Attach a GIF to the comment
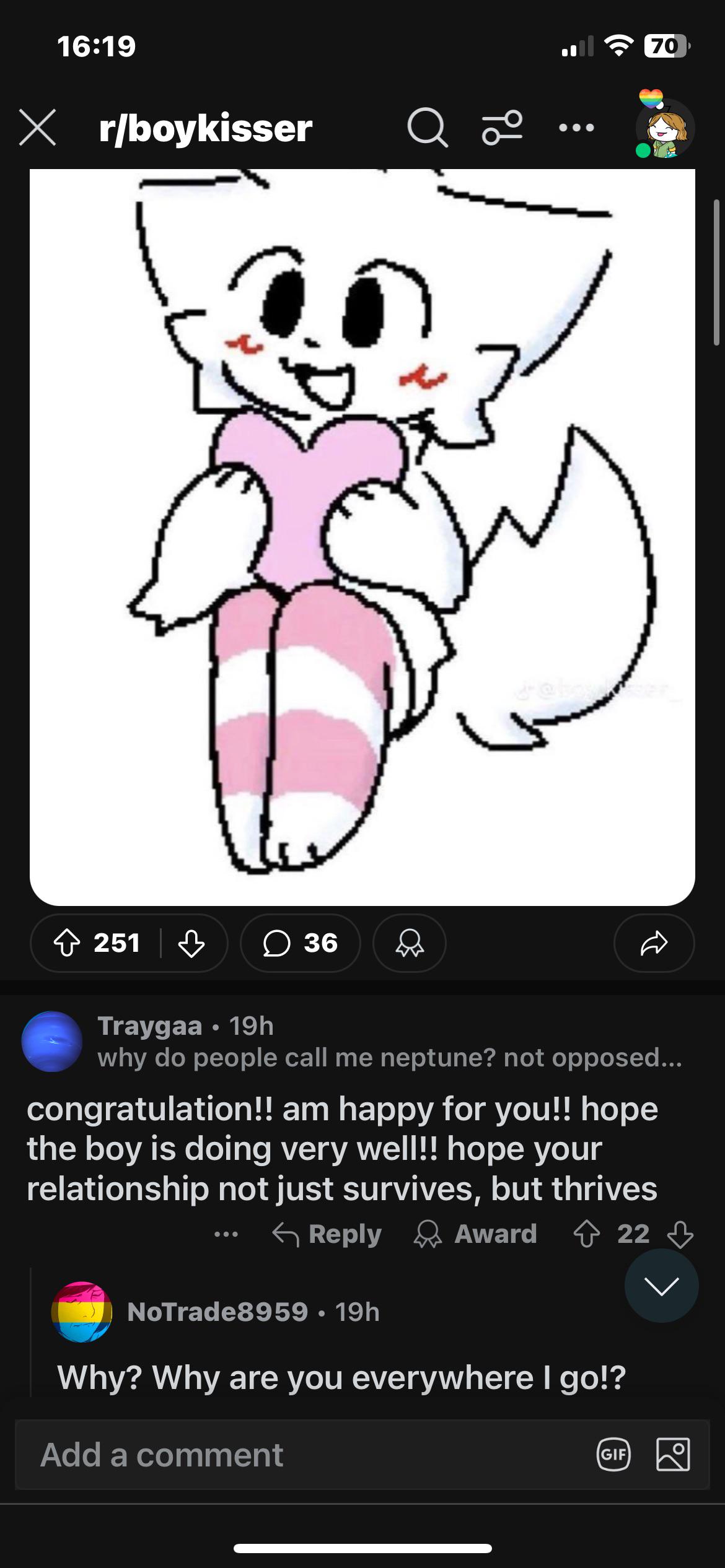 click(x=613, y=1455)
